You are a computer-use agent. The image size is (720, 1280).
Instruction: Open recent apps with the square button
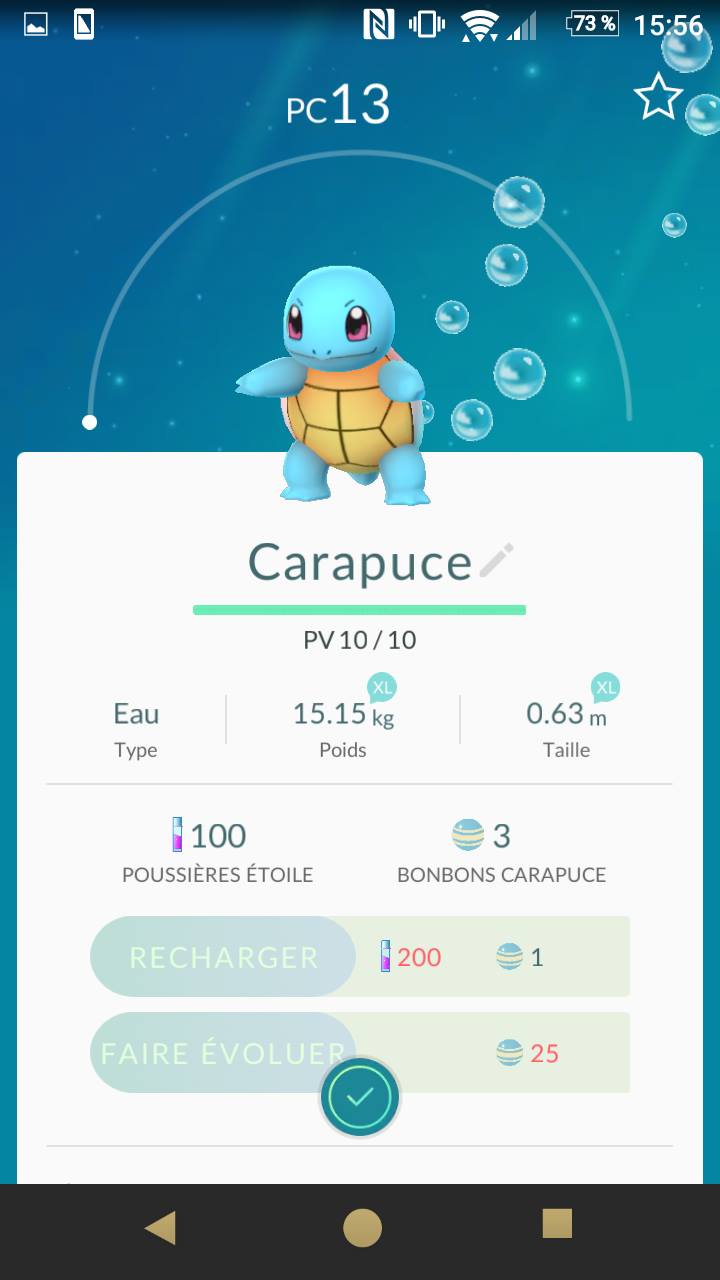click(557, 1223)
